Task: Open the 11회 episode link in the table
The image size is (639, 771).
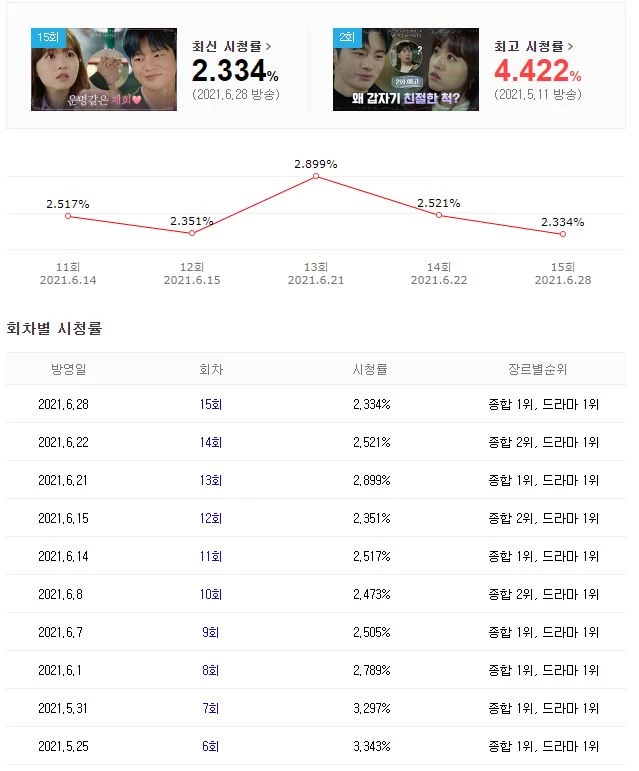Action: (x=211, y=556)
